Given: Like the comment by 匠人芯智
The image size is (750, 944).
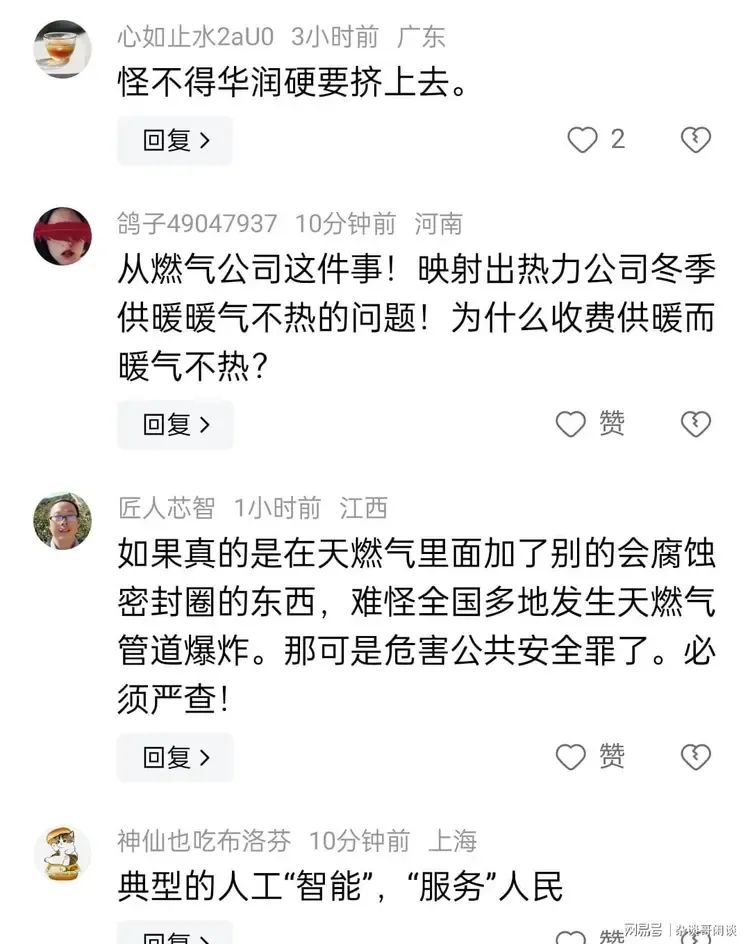Looking at the screenshot, I should [x=571, y=757].
